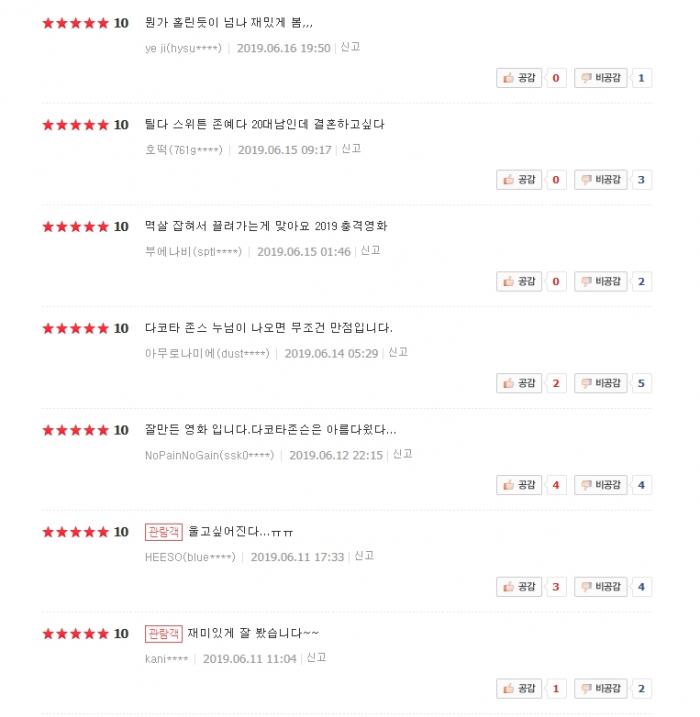700x717 pixels.
Task: Report kani****'s review via 신고
Action: [317, 658]
